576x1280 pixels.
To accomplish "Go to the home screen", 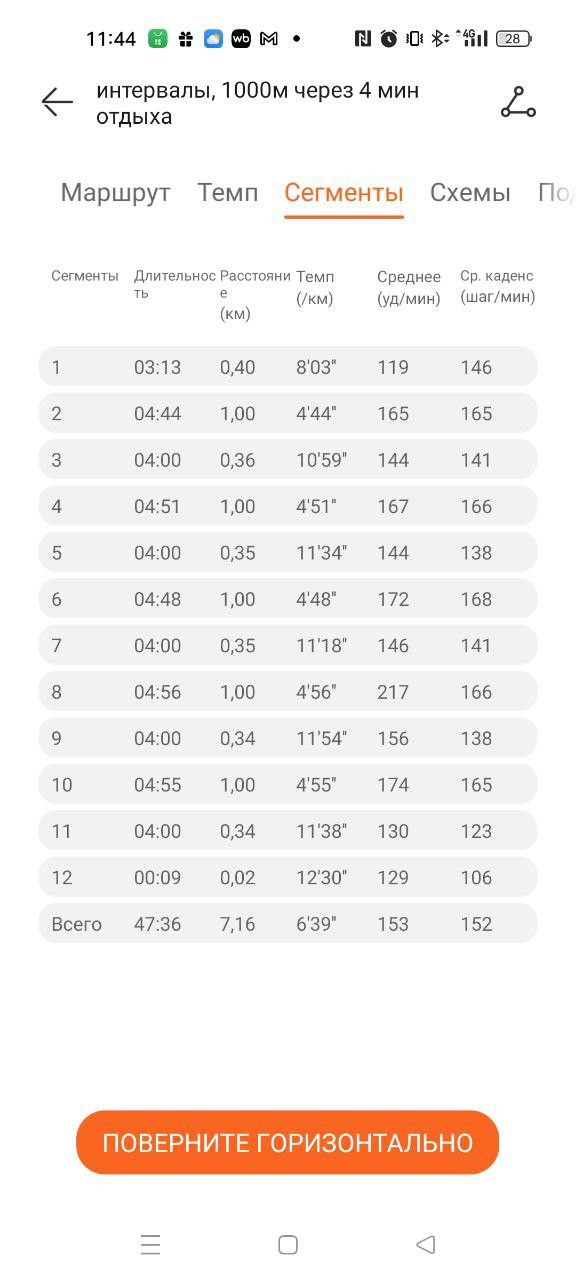I will pos(288,1244).
